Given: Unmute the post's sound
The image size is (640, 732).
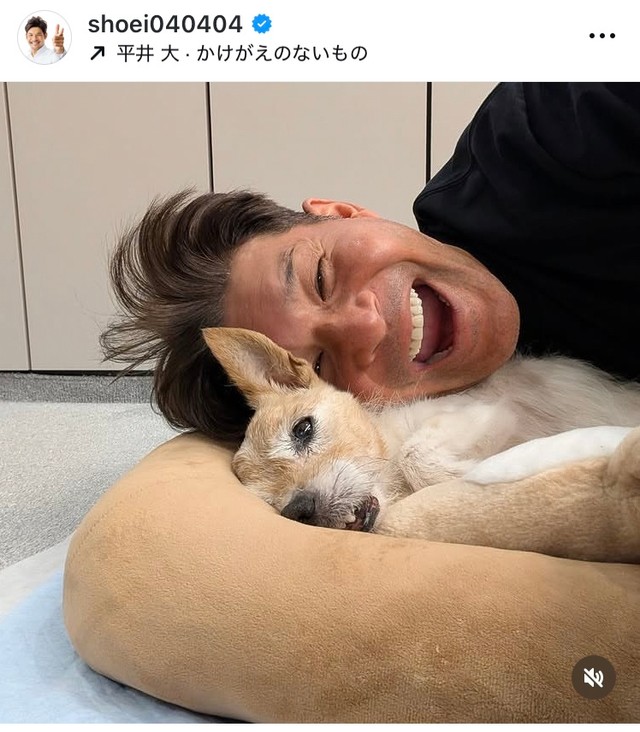Looking at the screenshot, I should (593, 677).
